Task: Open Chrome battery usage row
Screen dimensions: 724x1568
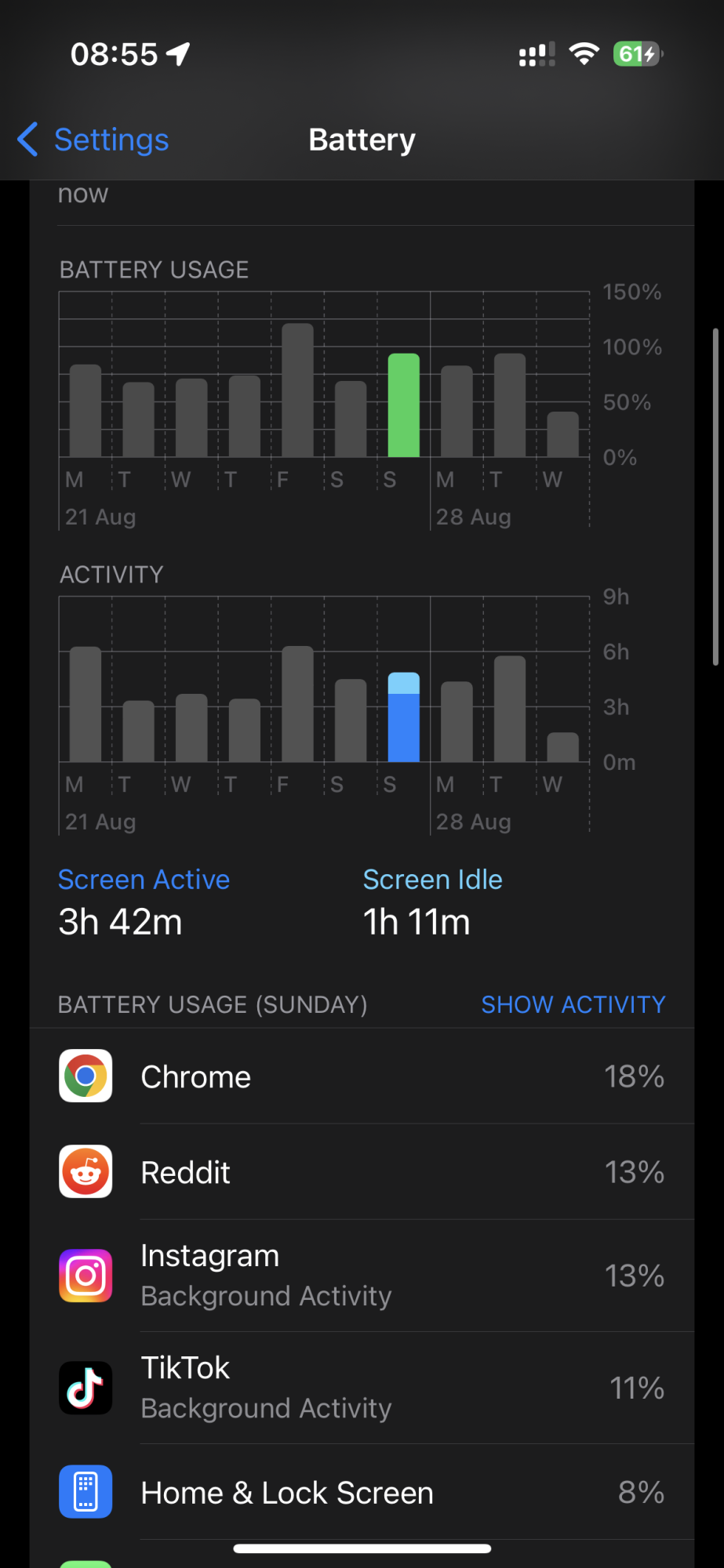Action: coord(362,1076)
